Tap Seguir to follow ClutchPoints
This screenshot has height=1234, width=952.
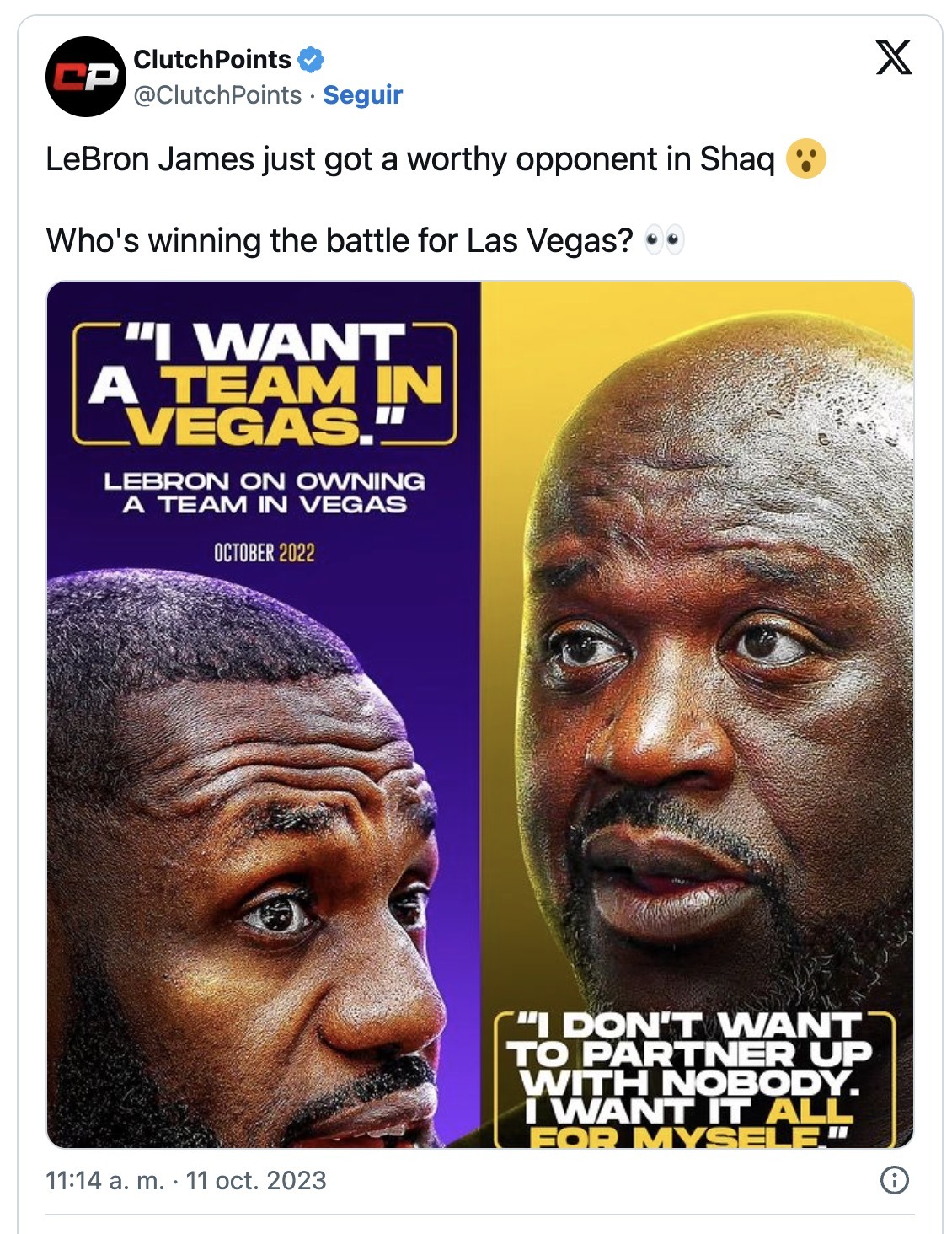click(x=362, y=95)
